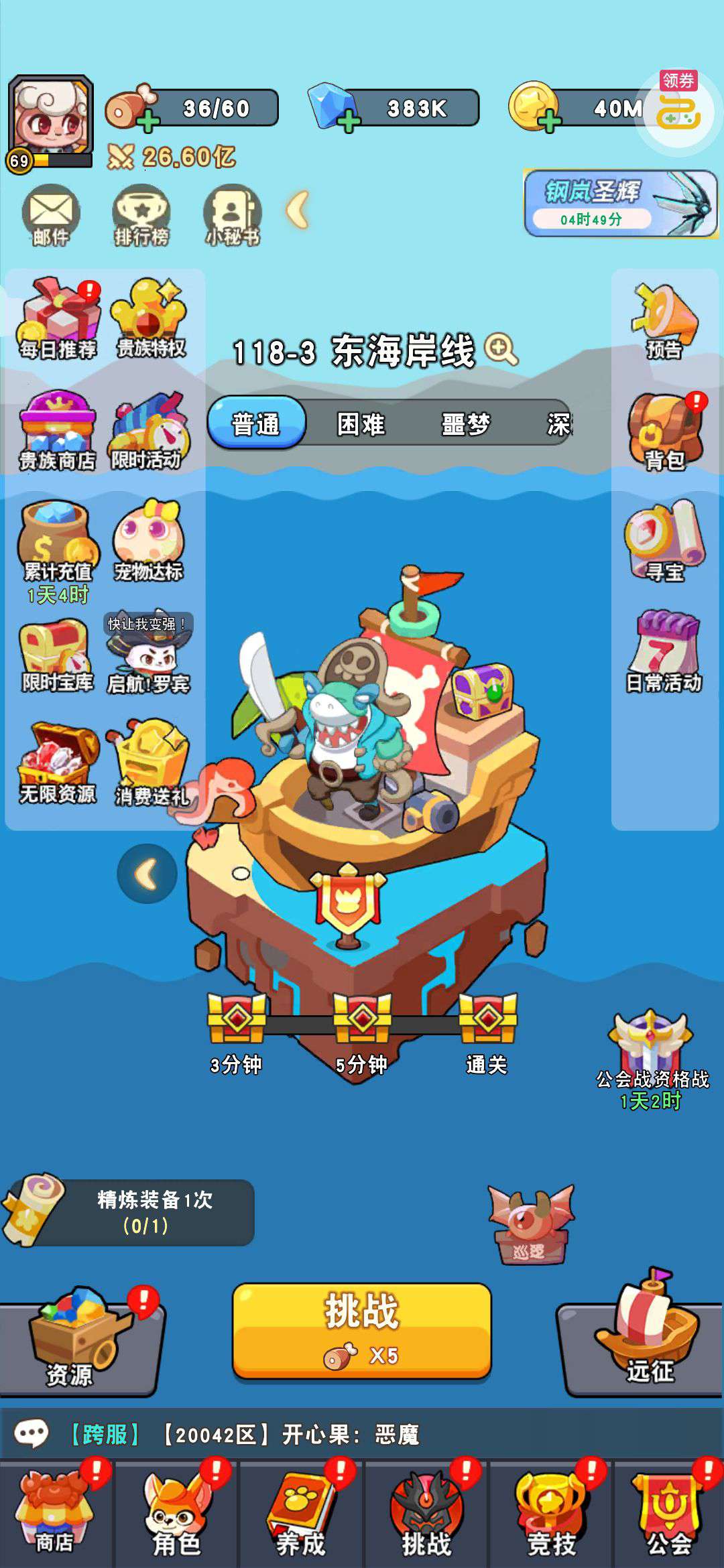Switch to the 公会 guild tab

point(668,1513)
